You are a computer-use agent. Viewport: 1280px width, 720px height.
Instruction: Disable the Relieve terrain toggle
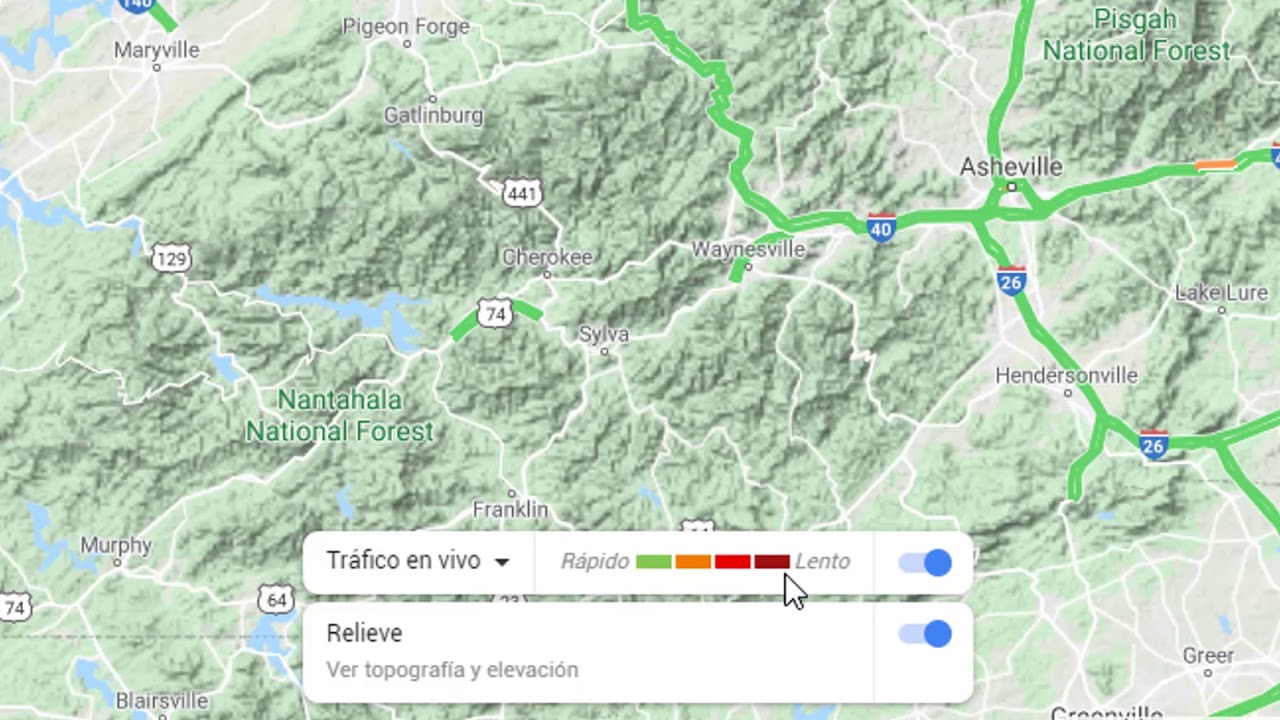(924, 634)
